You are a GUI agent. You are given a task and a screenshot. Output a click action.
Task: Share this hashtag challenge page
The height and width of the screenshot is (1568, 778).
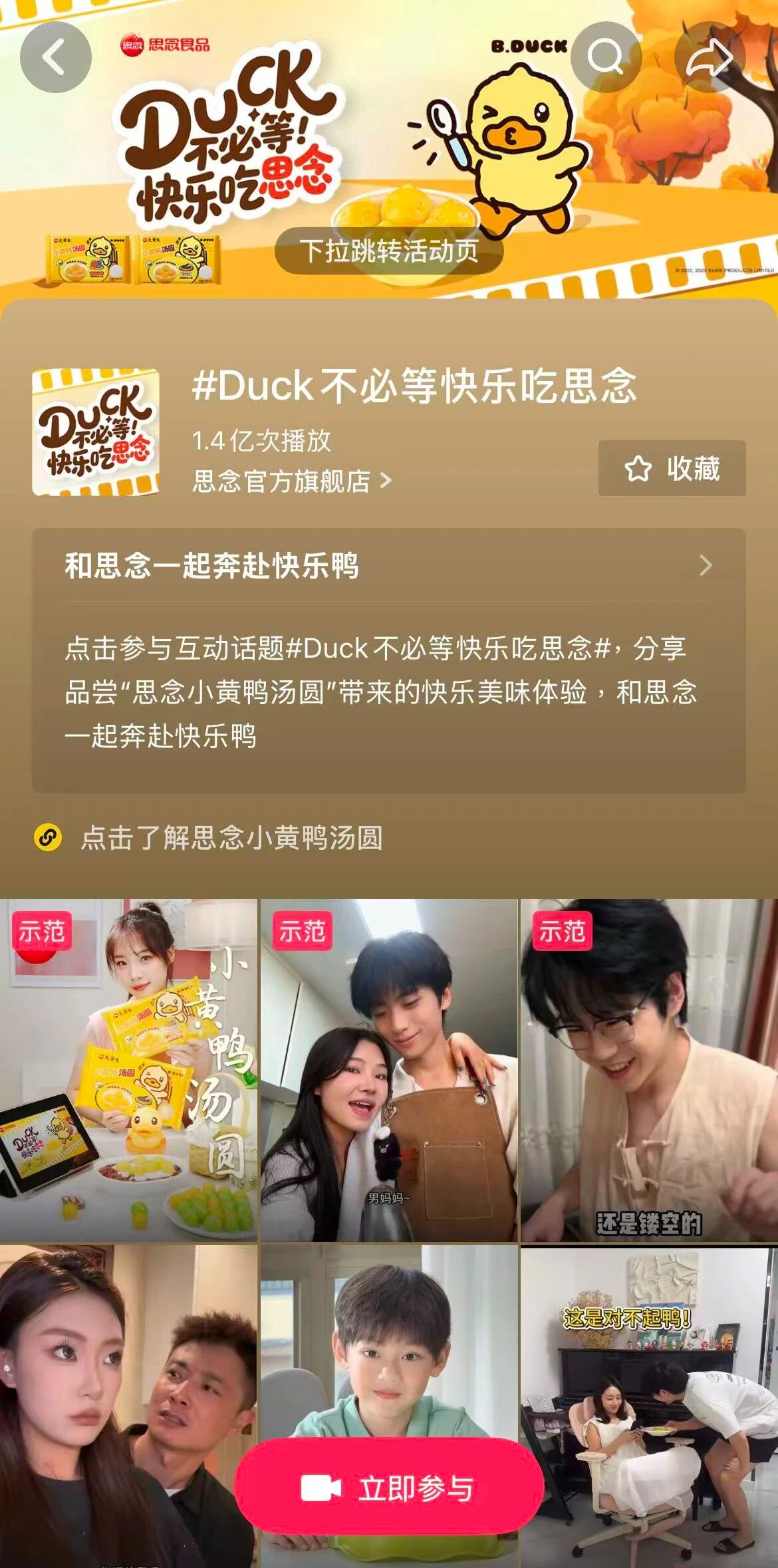tap(709, 57)
